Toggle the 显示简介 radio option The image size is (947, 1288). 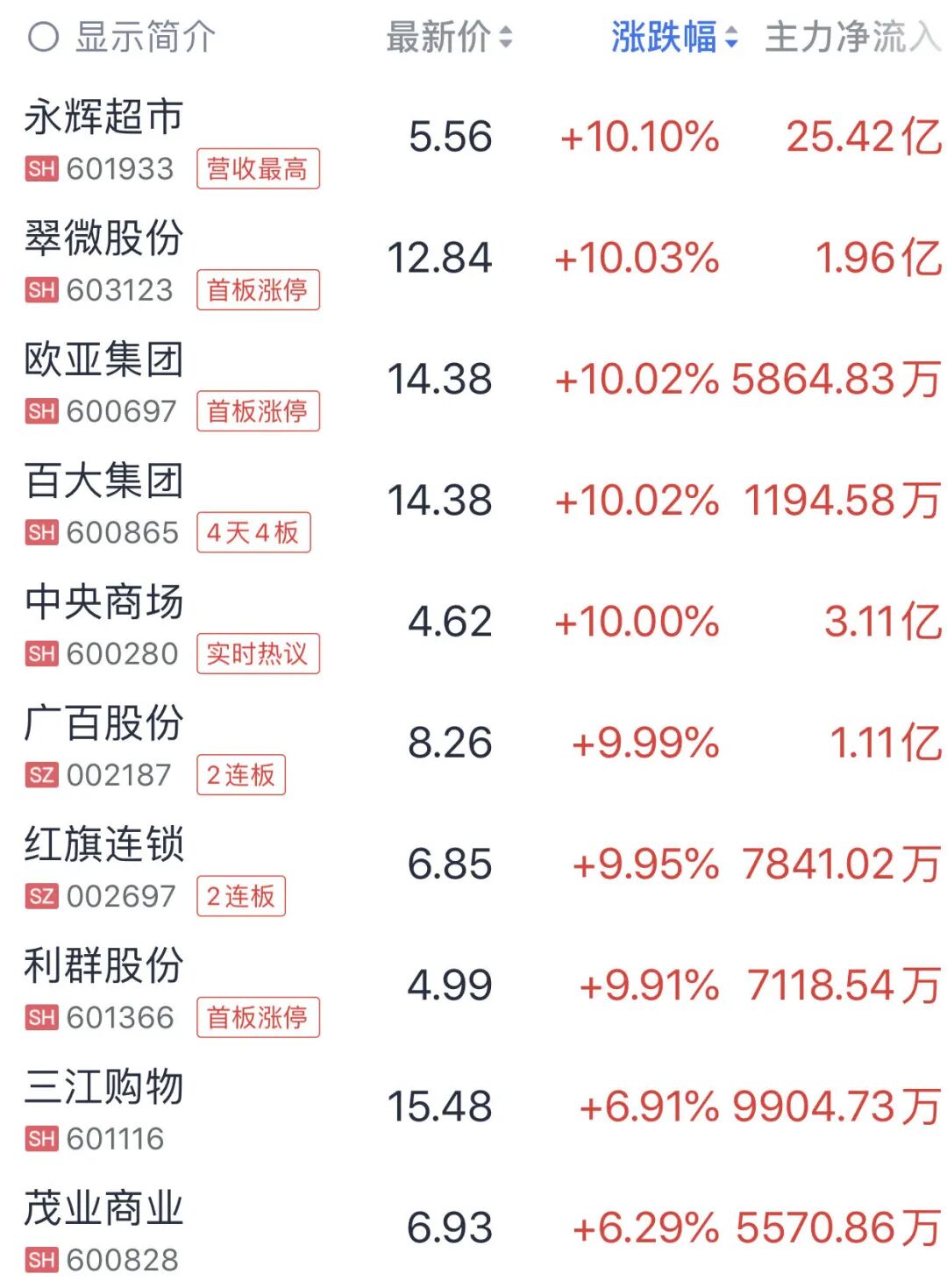click(43, 38)
